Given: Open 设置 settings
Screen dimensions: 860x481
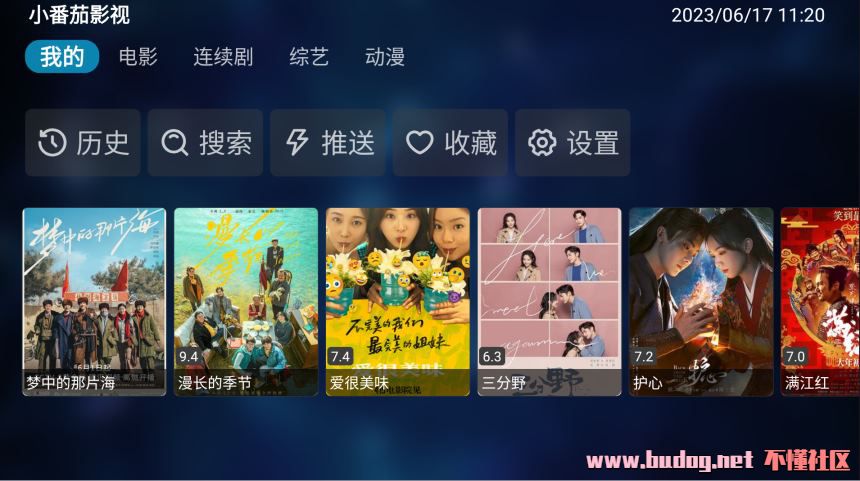Looking at the screenshot, I should coord(573,143).
